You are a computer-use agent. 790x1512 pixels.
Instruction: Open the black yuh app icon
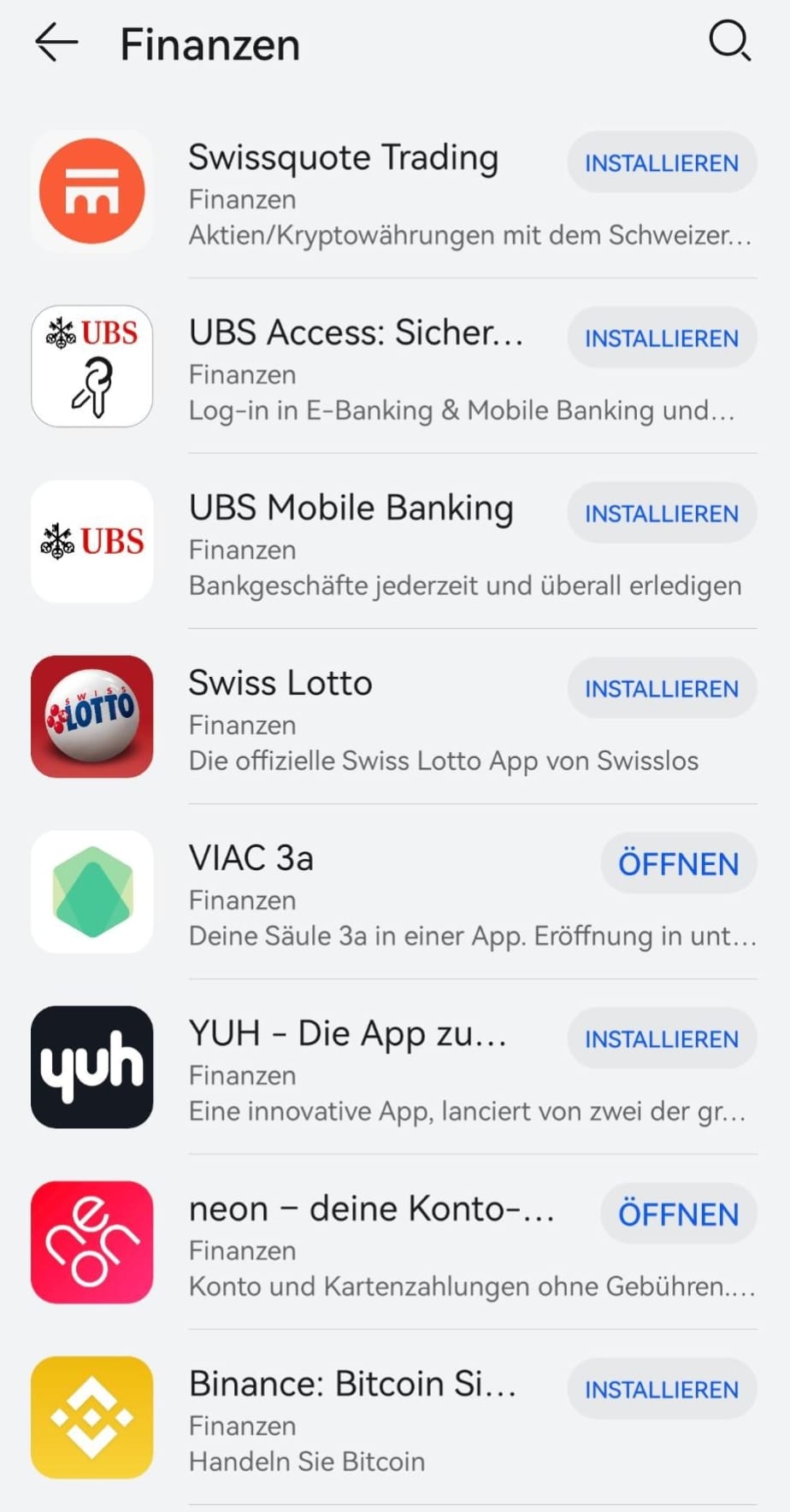(91, 1067)
